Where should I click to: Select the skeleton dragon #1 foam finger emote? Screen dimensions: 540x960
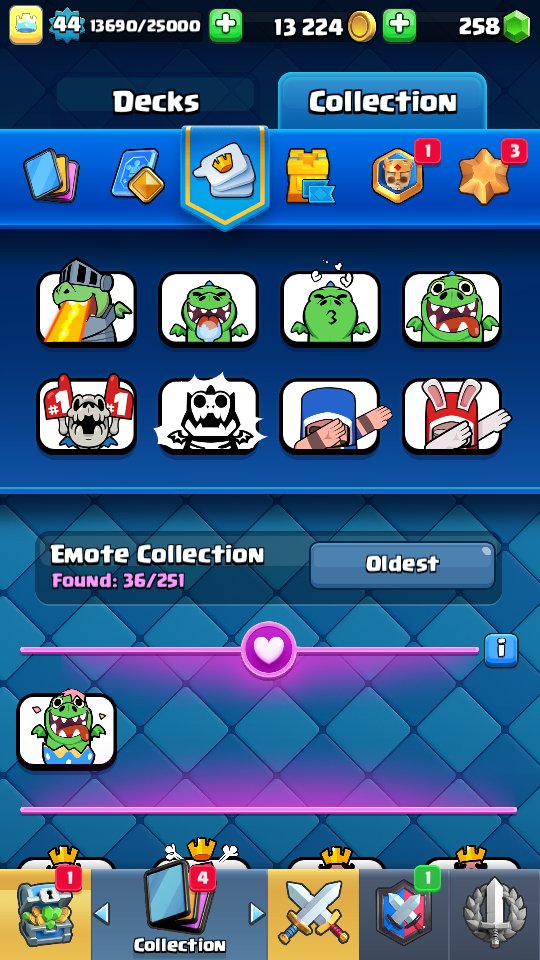coord(86,416)
